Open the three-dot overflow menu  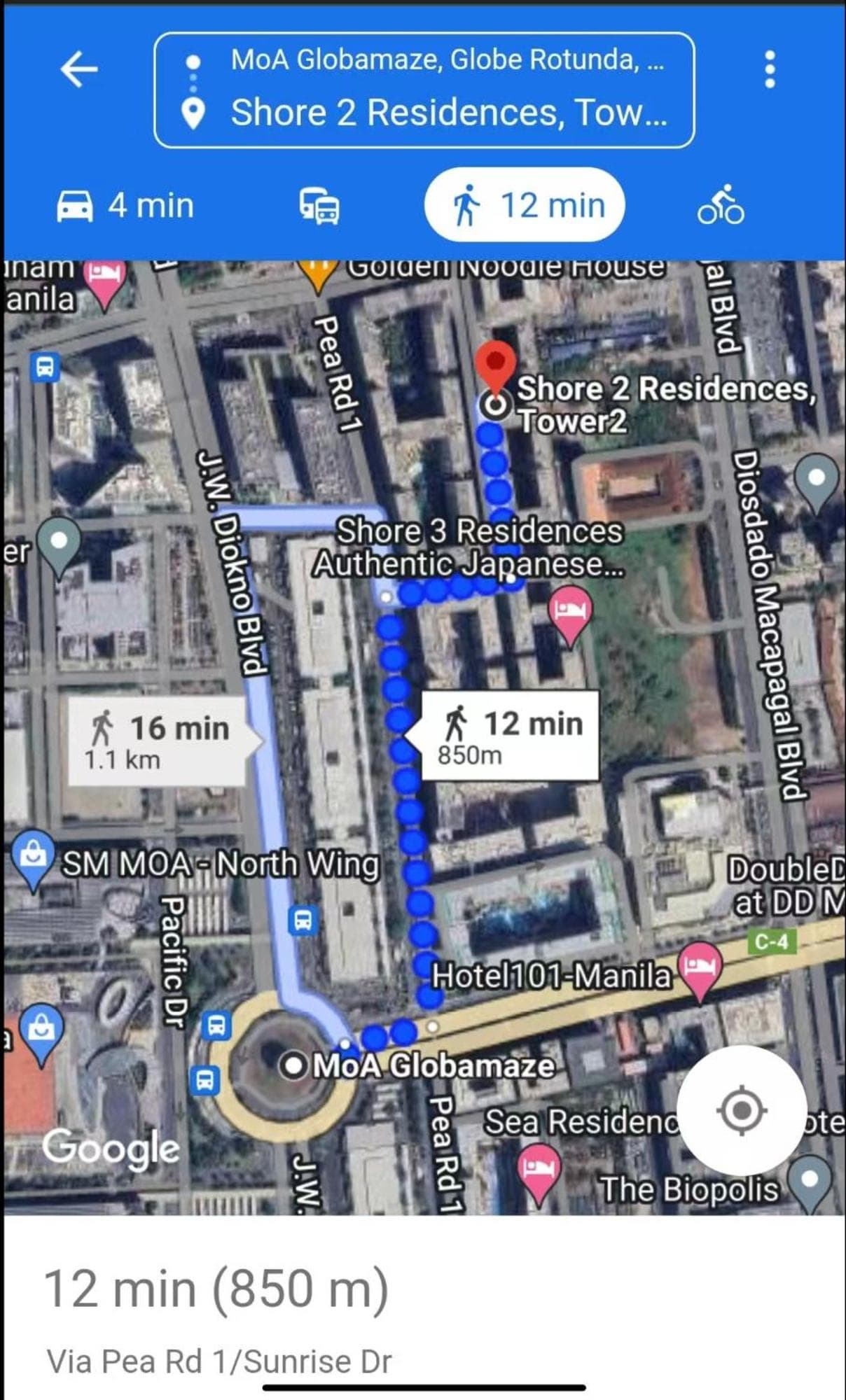pyautogui.click(x=770, y=69)
